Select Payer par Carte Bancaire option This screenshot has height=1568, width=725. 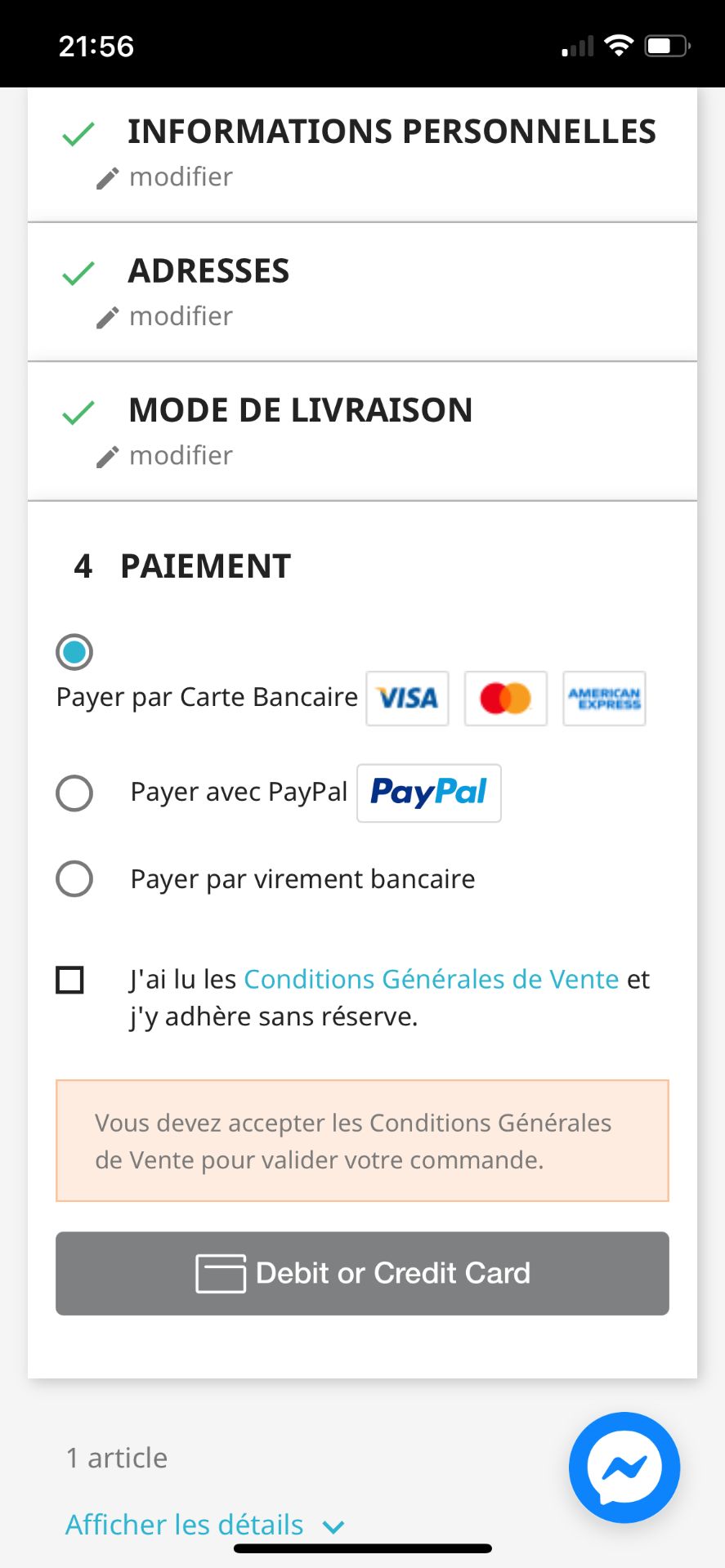74,652
